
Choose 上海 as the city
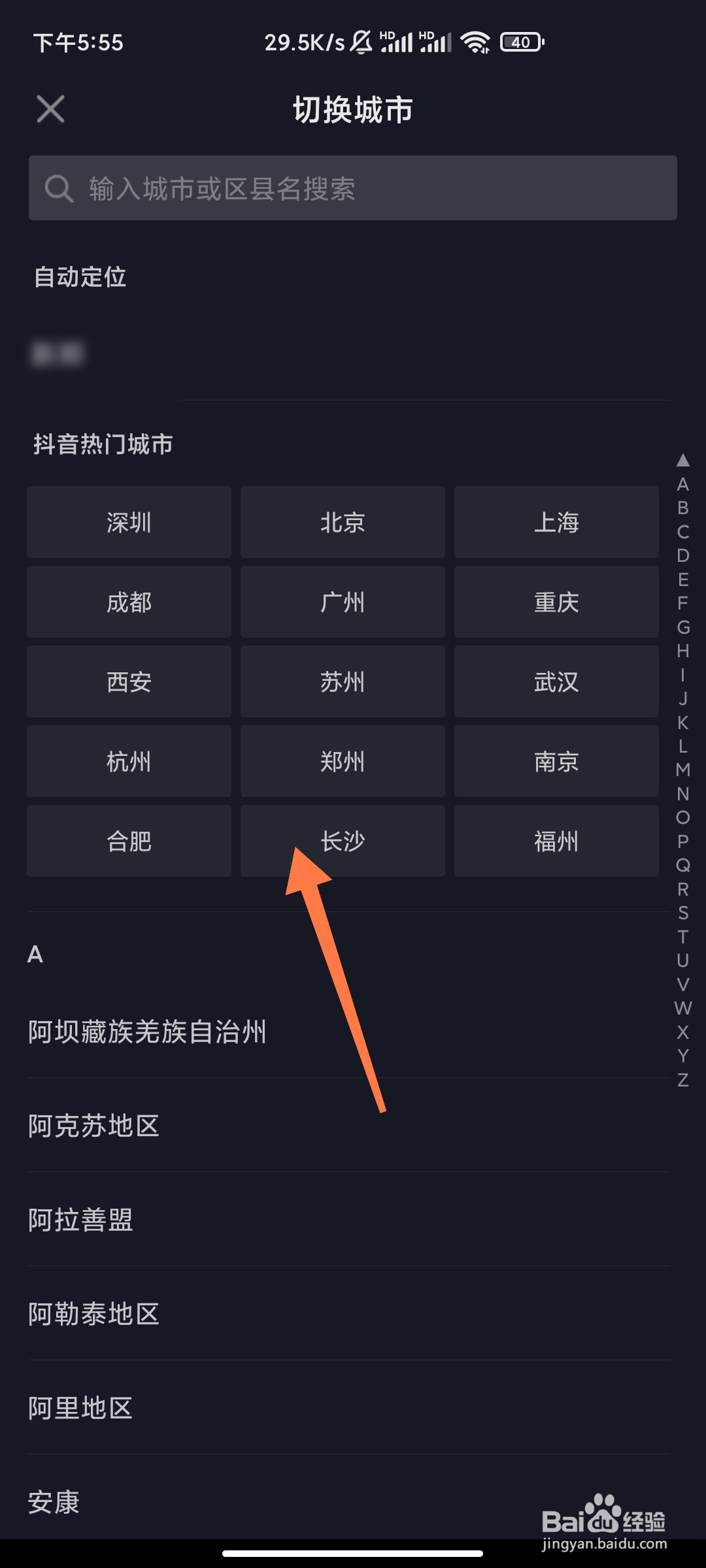point(556,522)
